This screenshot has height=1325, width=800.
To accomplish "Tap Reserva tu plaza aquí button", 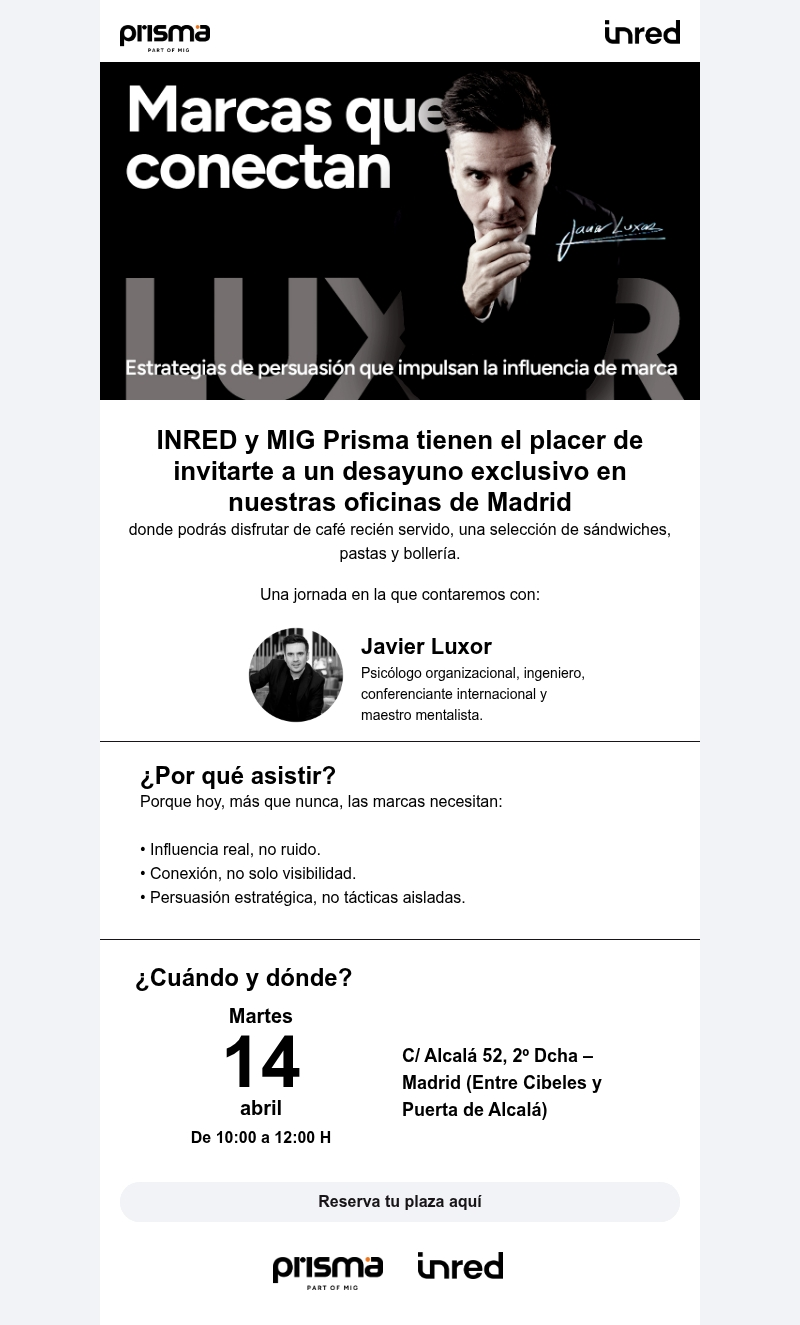I will click(x=400, y=1201).
